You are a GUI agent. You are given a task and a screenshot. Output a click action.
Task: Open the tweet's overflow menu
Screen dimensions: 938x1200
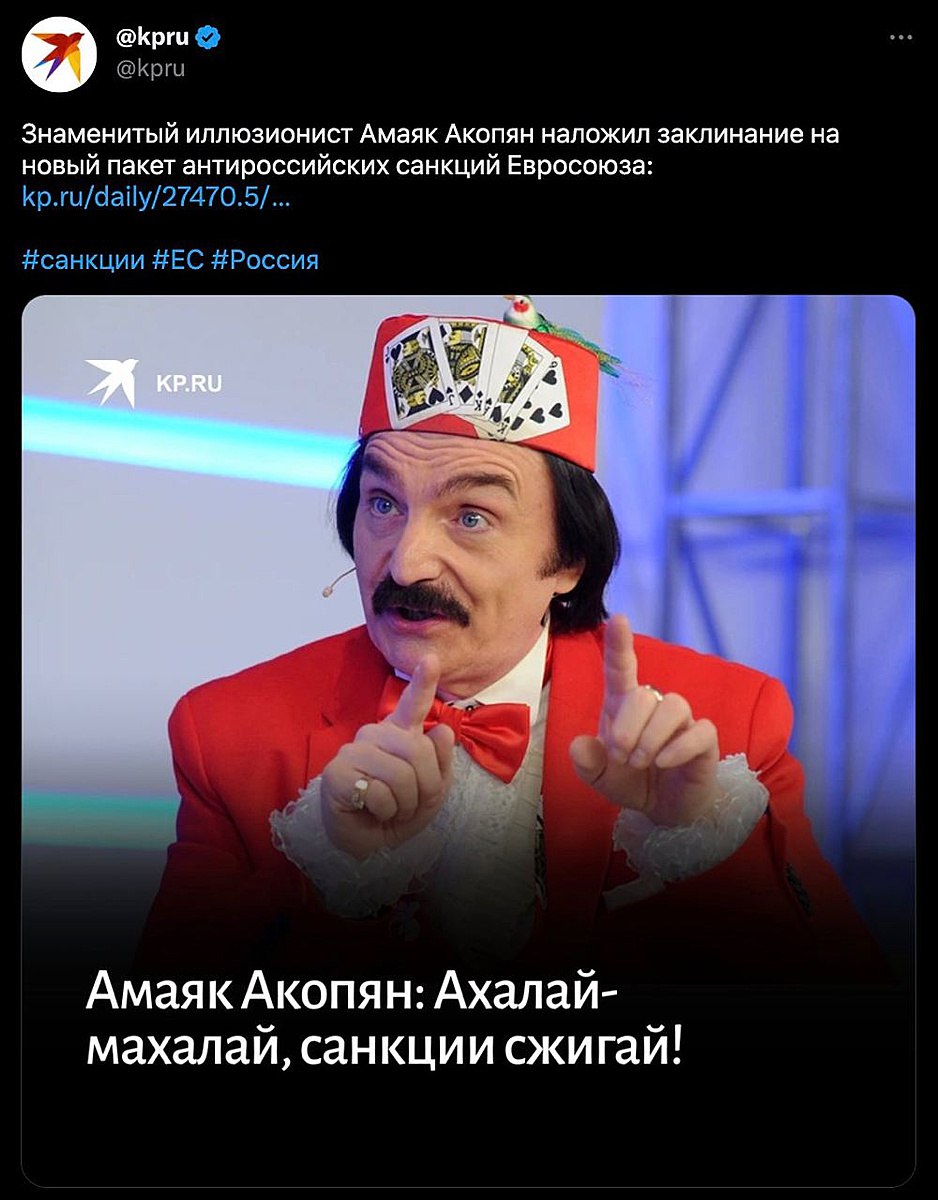click(x=900, y=39)
